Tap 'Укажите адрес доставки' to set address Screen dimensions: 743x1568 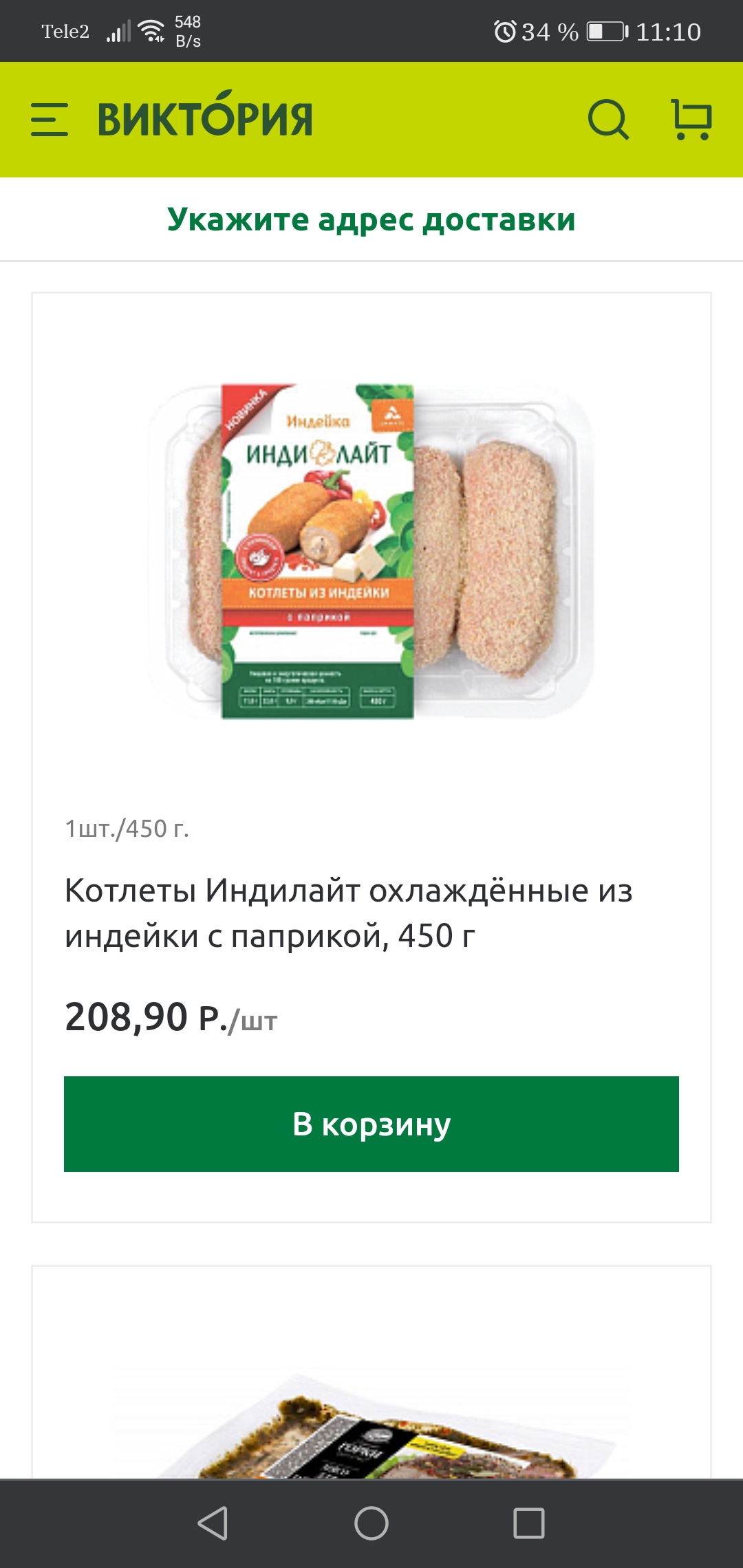(x=371, y=220)
